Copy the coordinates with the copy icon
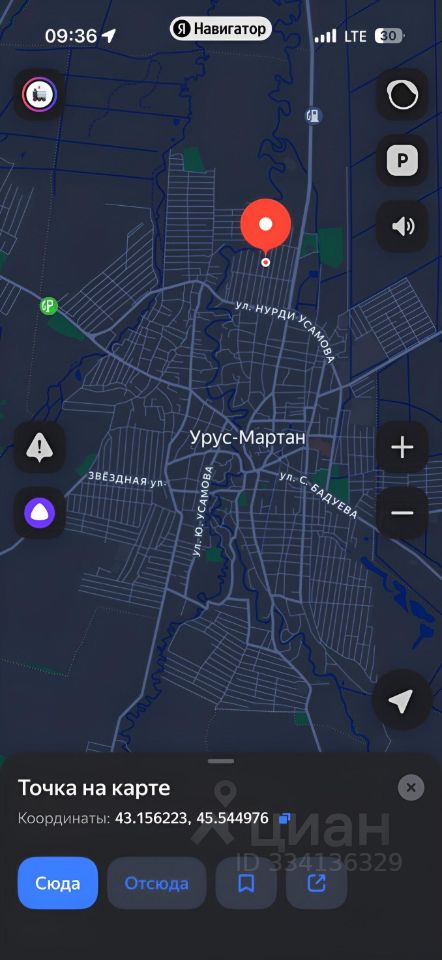Image resolution: width=442 pixels, height=960 pixels. tap(284, 819)
